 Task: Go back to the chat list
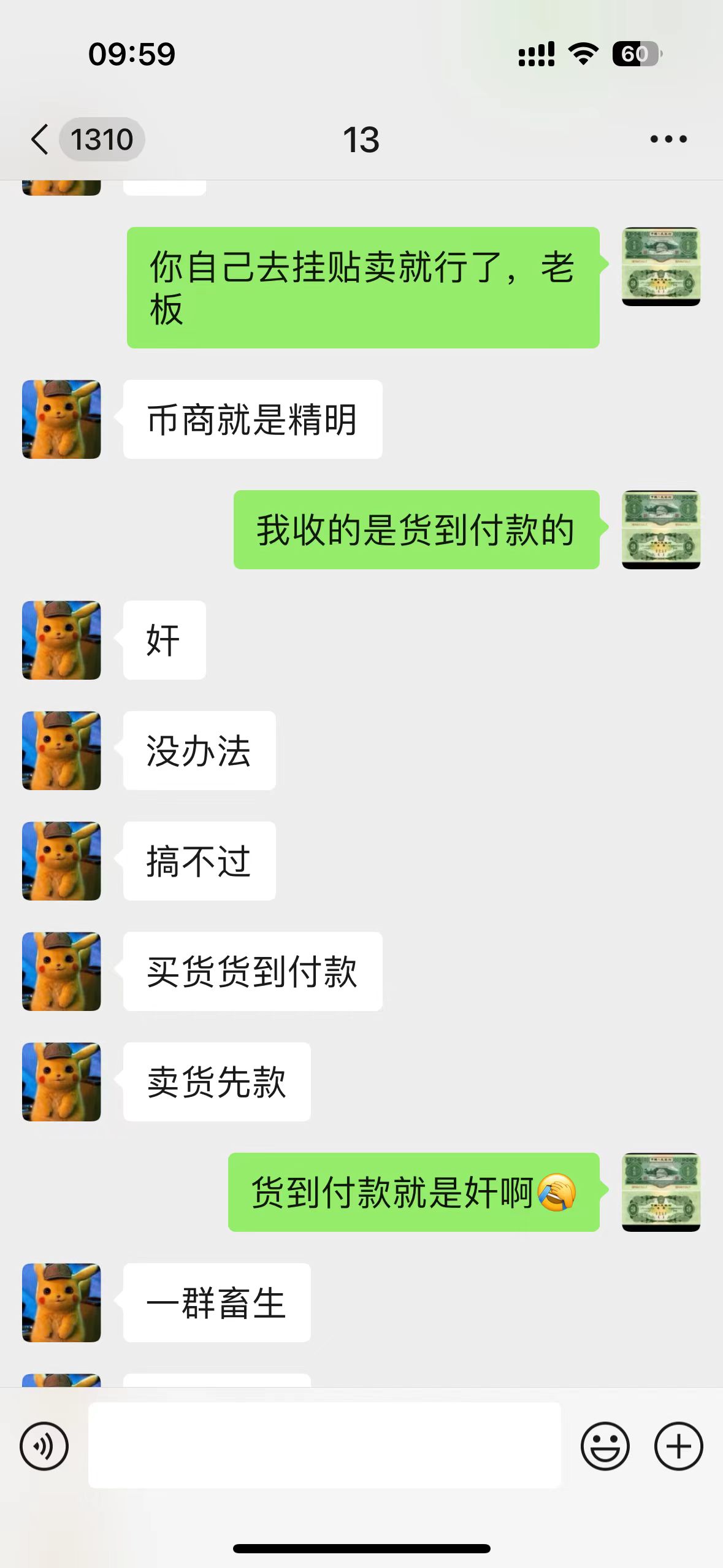point(40,139)
